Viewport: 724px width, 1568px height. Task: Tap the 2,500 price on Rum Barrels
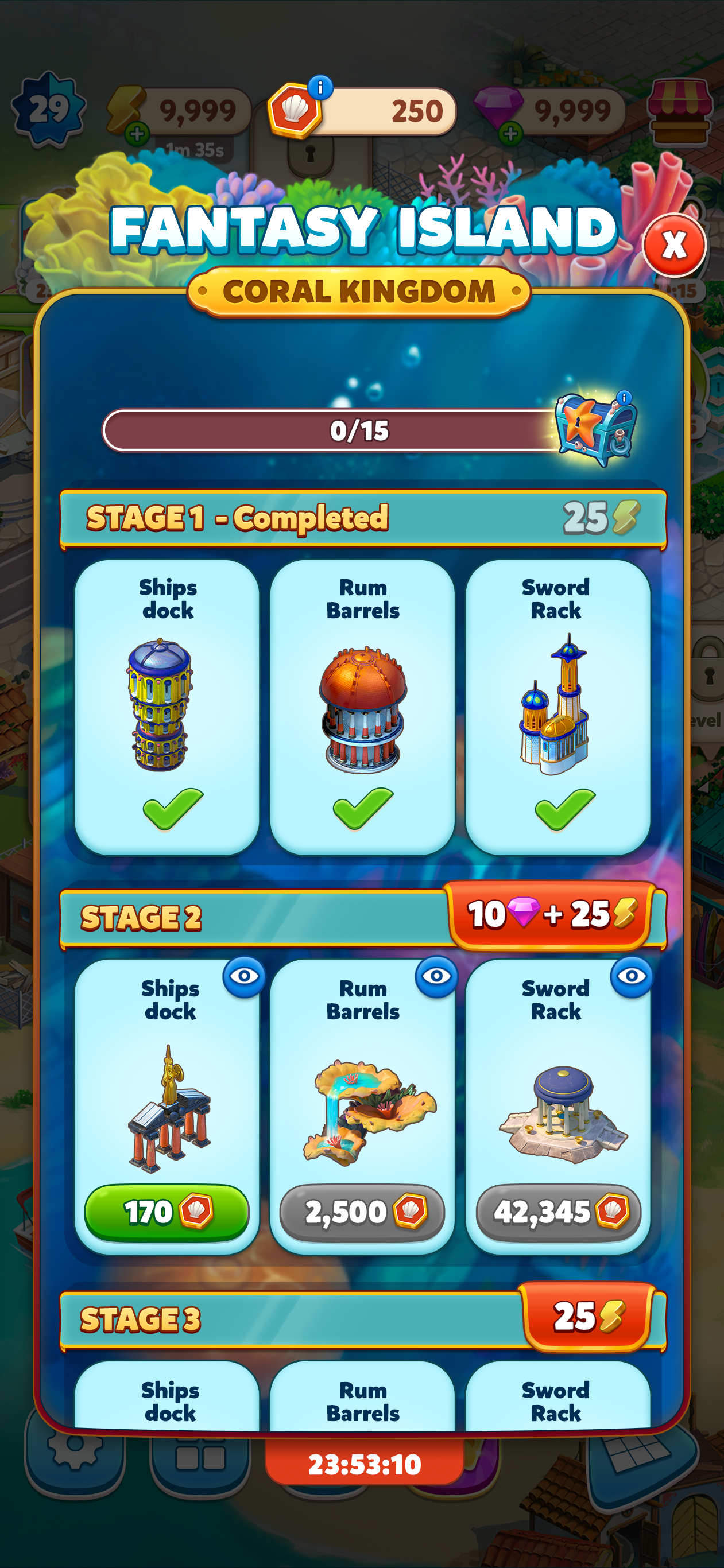coord(362,1212)
